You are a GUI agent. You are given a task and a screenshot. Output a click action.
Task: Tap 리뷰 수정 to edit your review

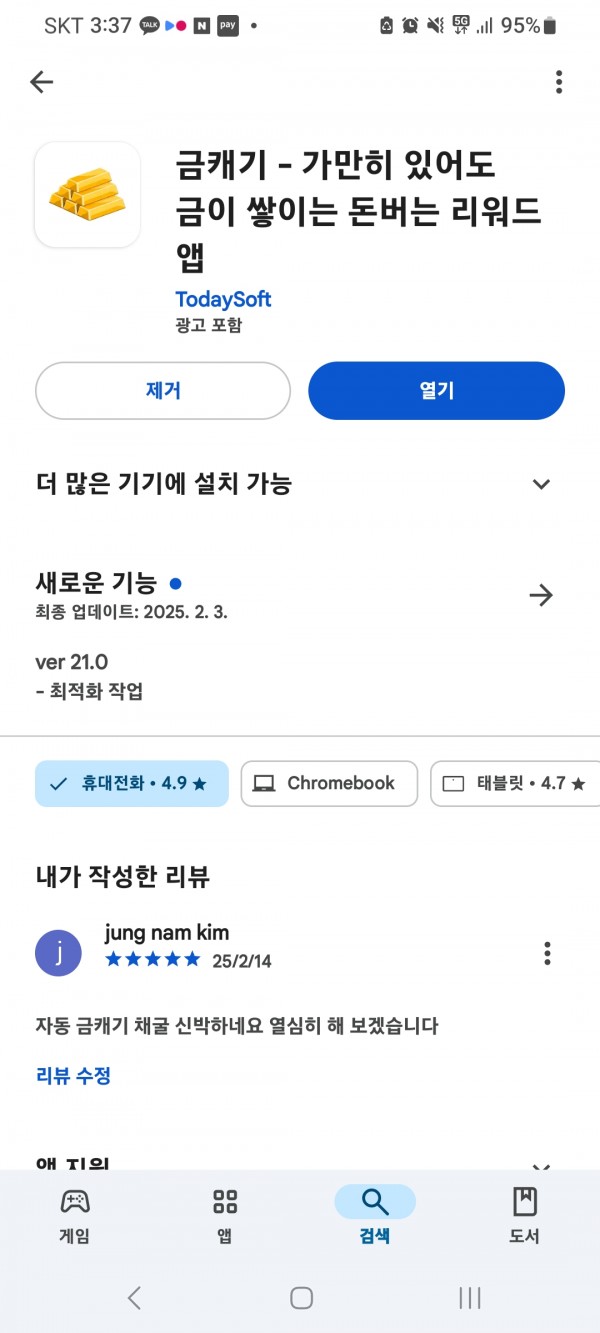[x=73, y=1076]
